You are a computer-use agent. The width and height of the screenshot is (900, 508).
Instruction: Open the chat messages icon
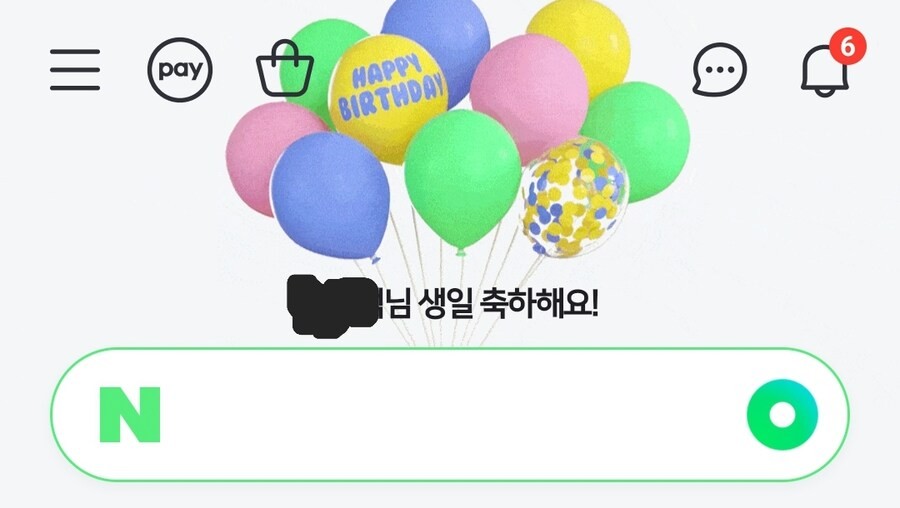point(720,71)
